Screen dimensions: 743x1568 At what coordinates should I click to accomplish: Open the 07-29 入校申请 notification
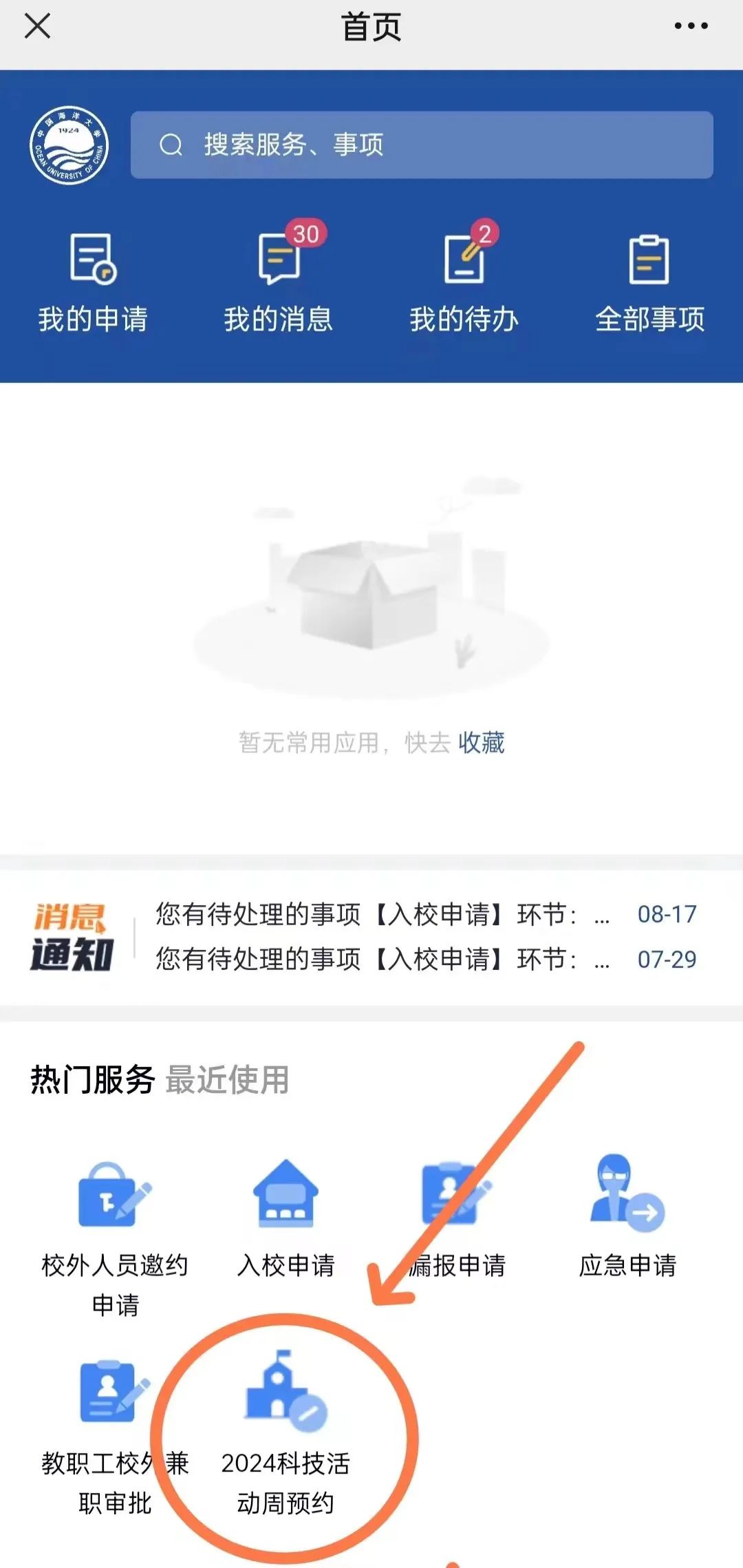tap(427, 959)
